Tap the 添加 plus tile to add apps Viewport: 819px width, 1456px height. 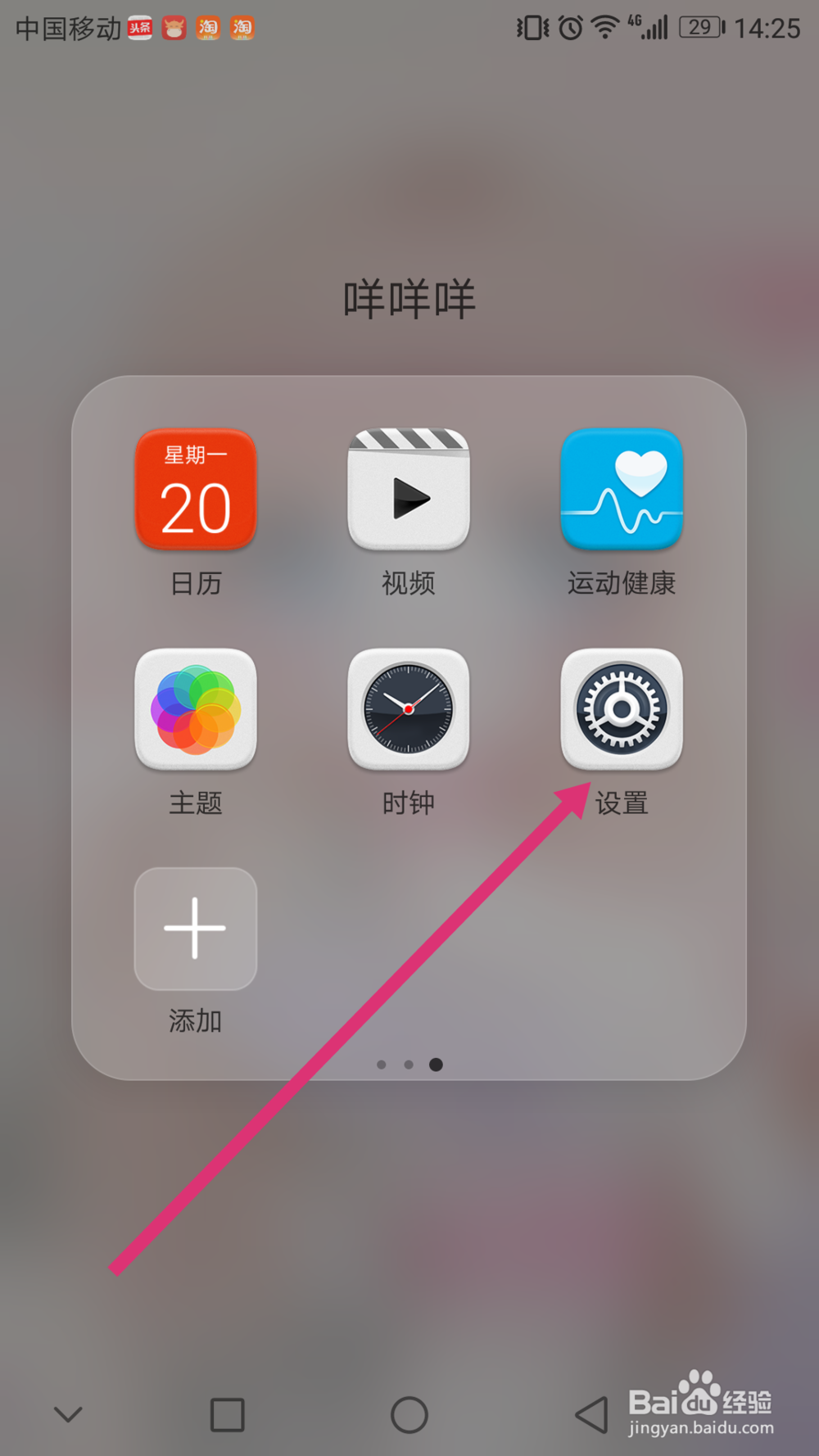coord(196,928)
